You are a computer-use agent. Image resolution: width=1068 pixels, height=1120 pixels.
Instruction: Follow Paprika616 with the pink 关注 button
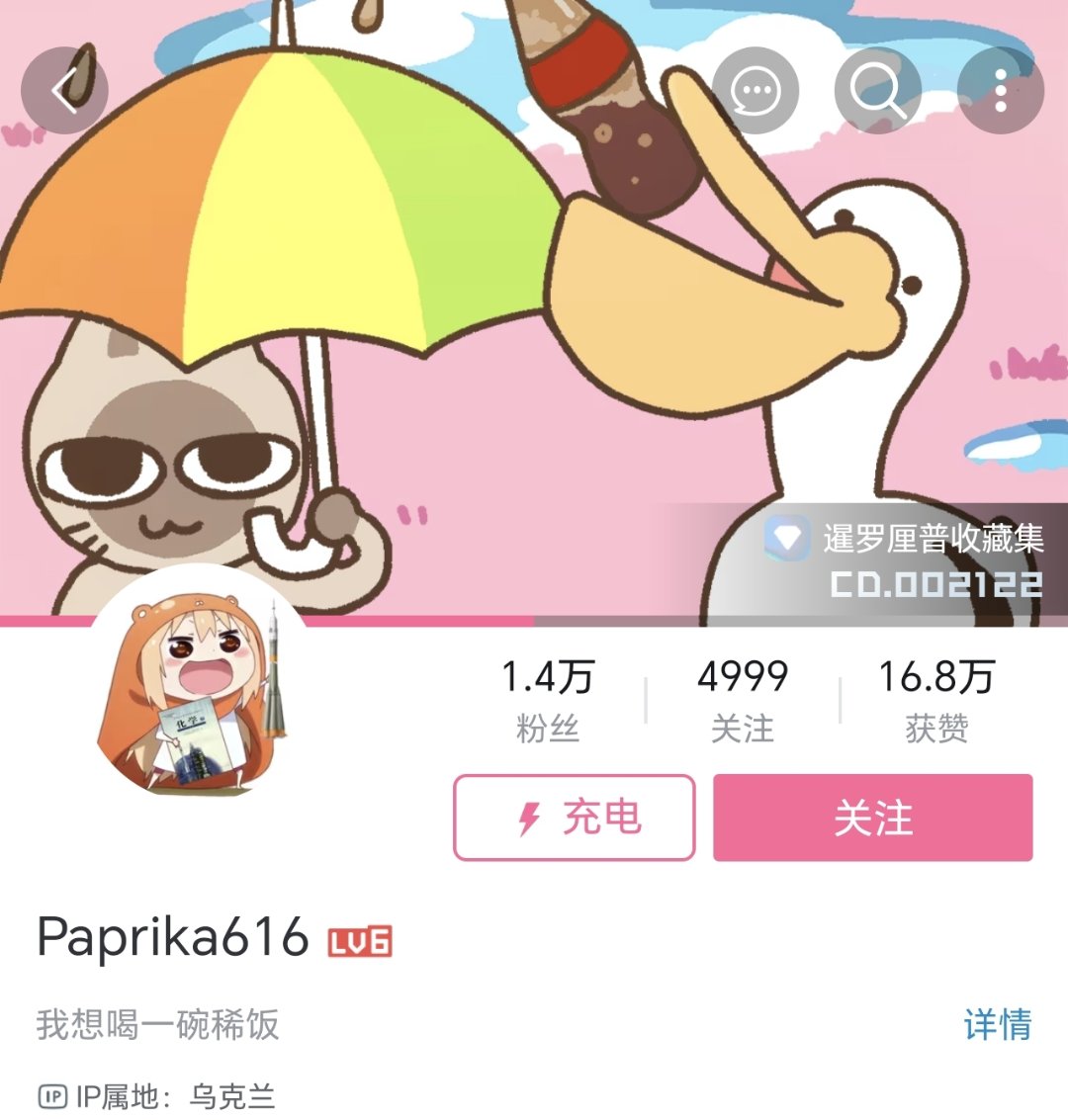[872, 818]
